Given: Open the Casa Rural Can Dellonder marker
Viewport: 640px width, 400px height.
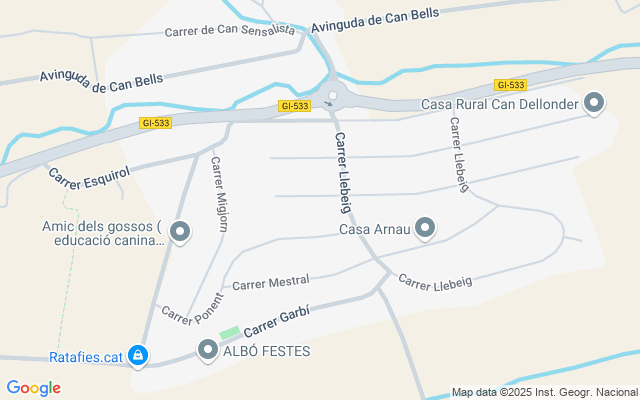Looking at the screenshot, I should [594, 102].
